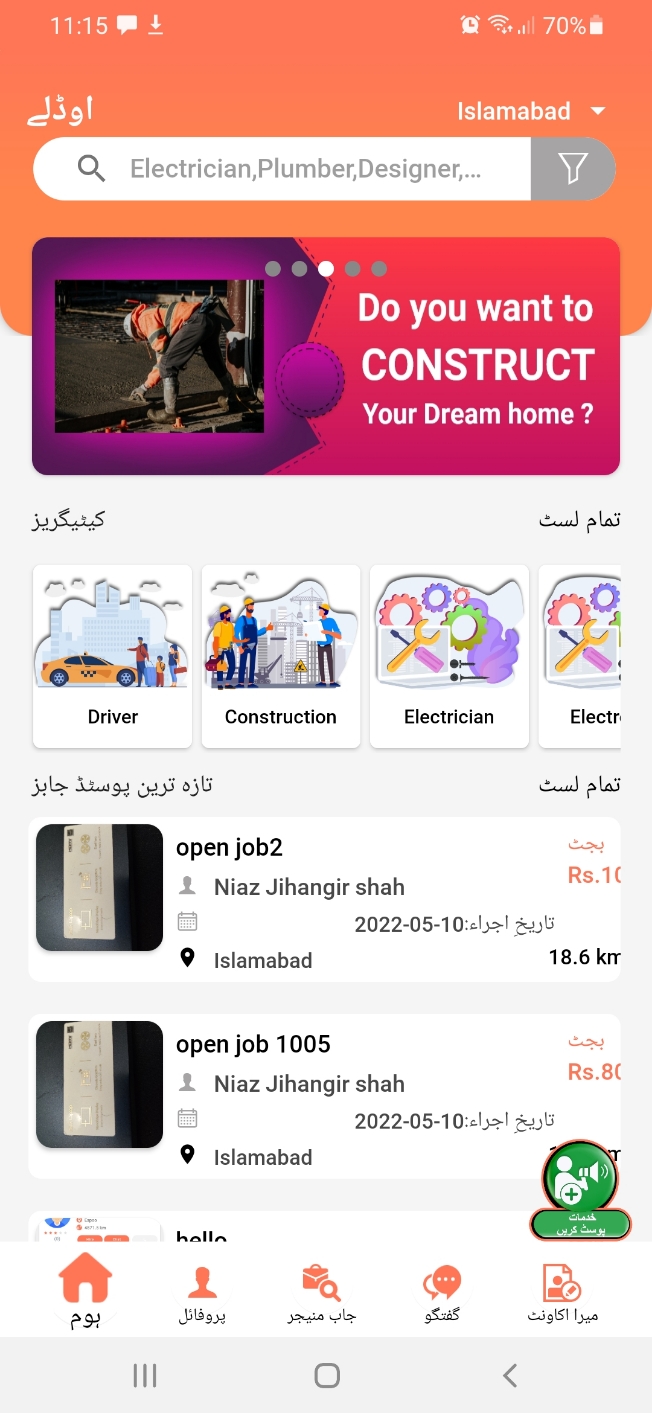The image size is (652, 1413).
Task: Choose the Electrician category card
Action: point(449,656)
